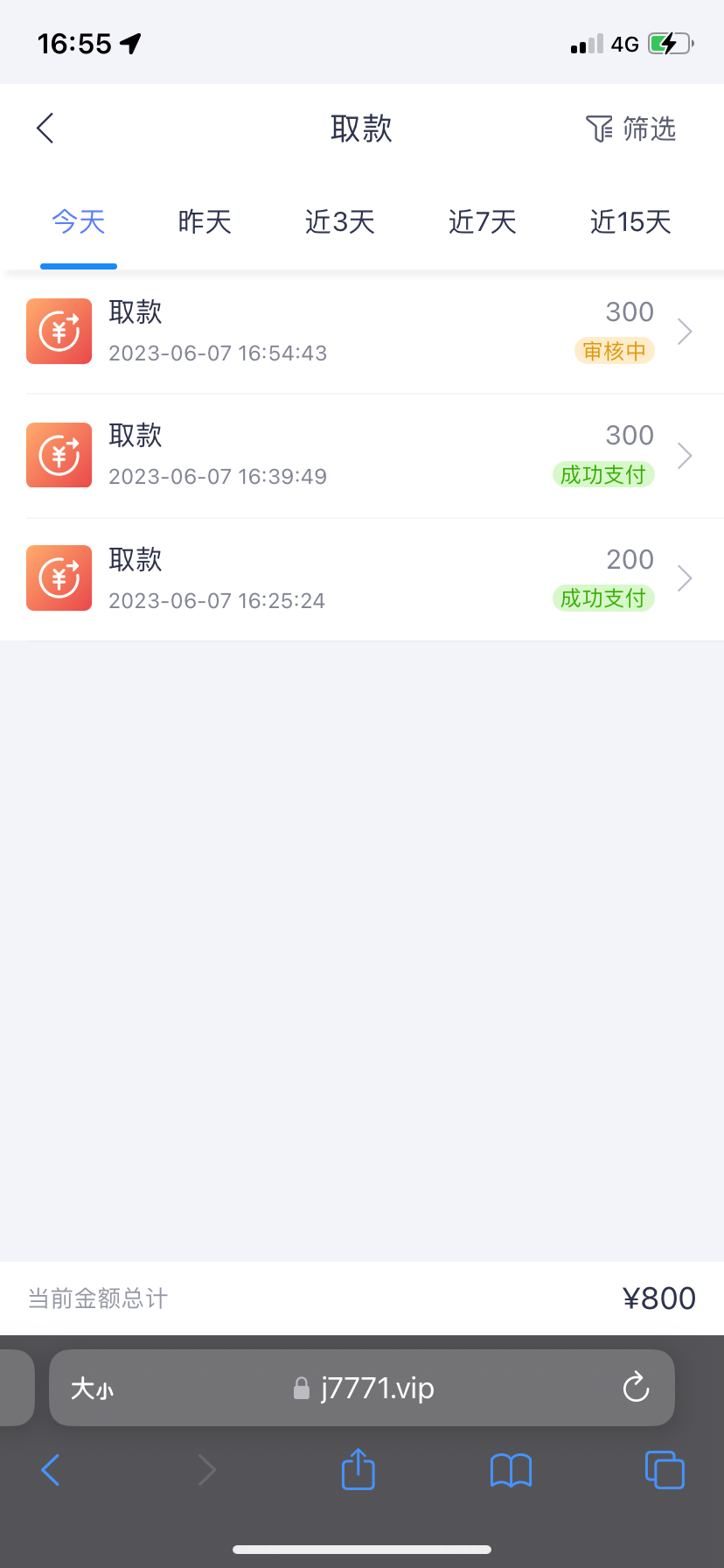Switch to the 昨天 tab
This screenshot has height=1568, width=724.
click(205, 222)
